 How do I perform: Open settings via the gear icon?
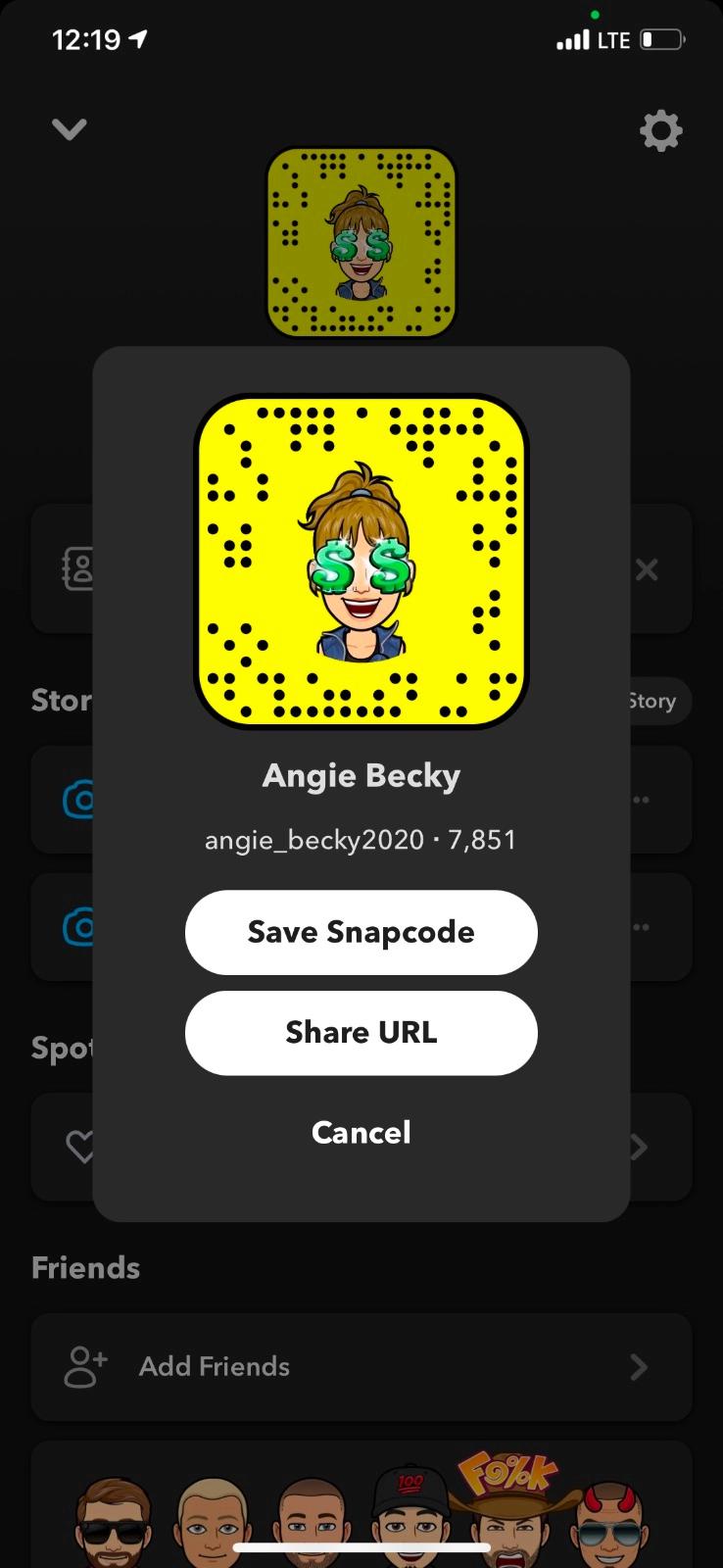[660, 130]
